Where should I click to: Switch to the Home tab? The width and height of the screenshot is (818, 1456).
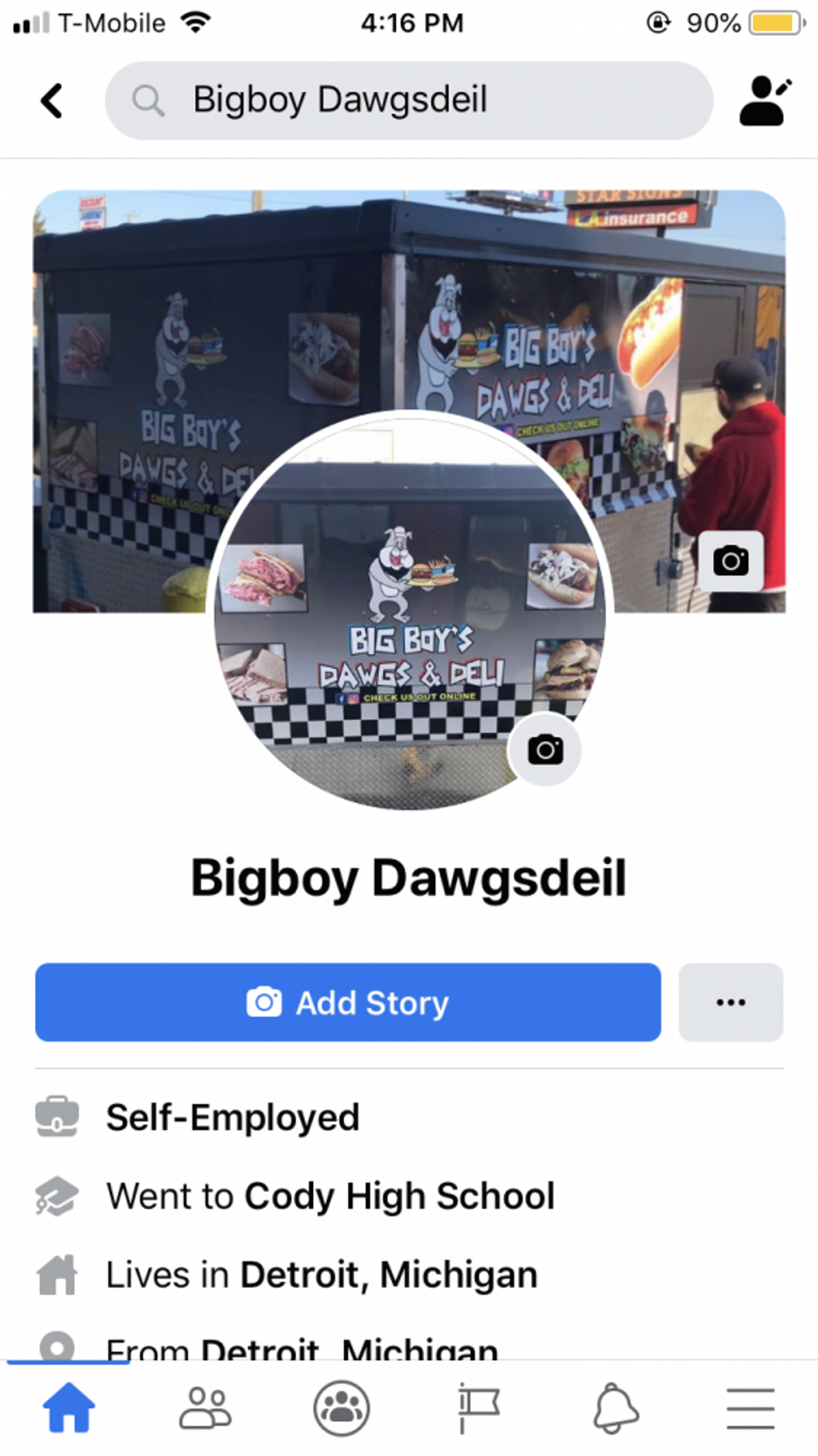[x=68, y=1408]
